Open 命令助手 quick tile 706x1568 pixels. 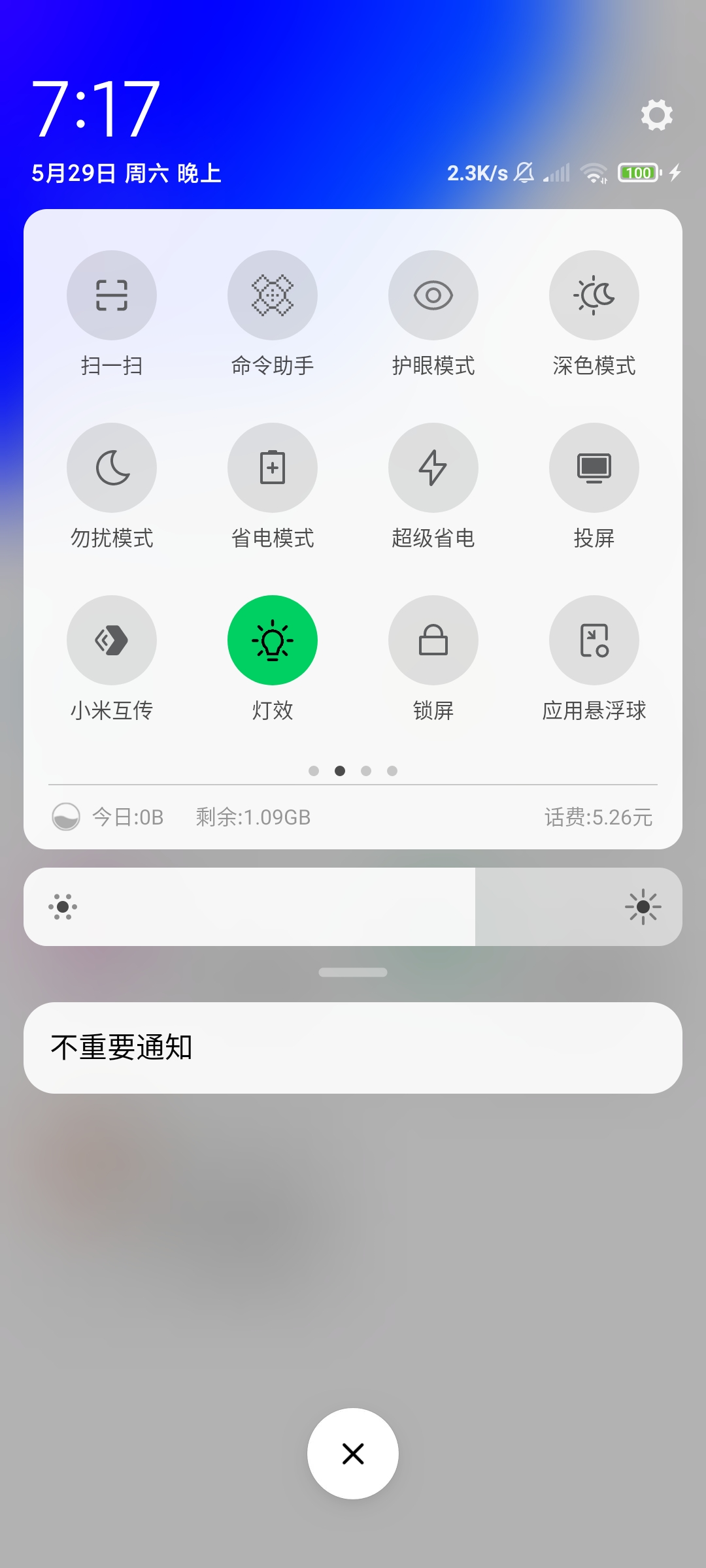pyautogui.click(x=273, y=295)
